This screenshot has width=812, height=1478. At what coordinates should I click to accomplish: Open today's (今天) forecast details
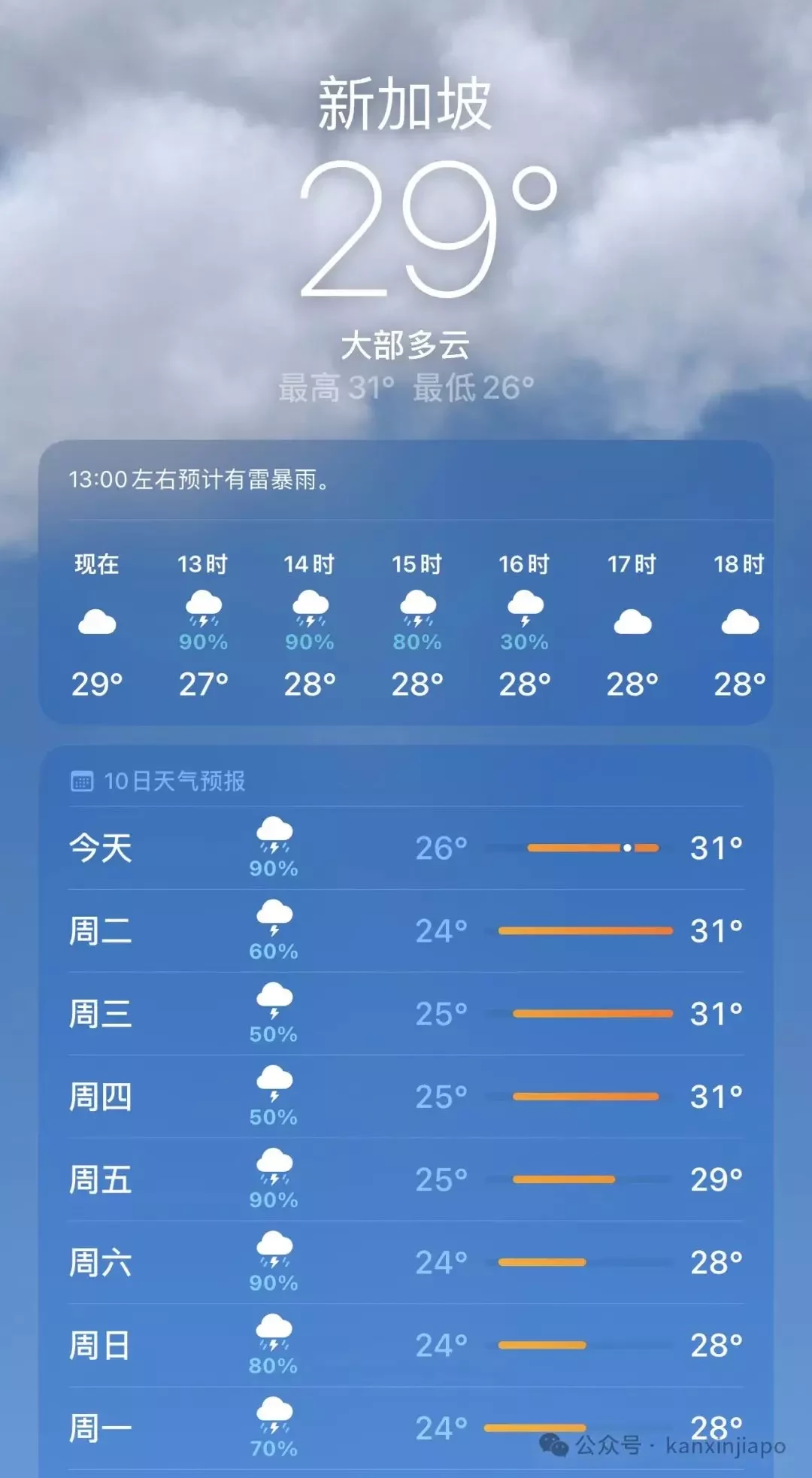406,848
